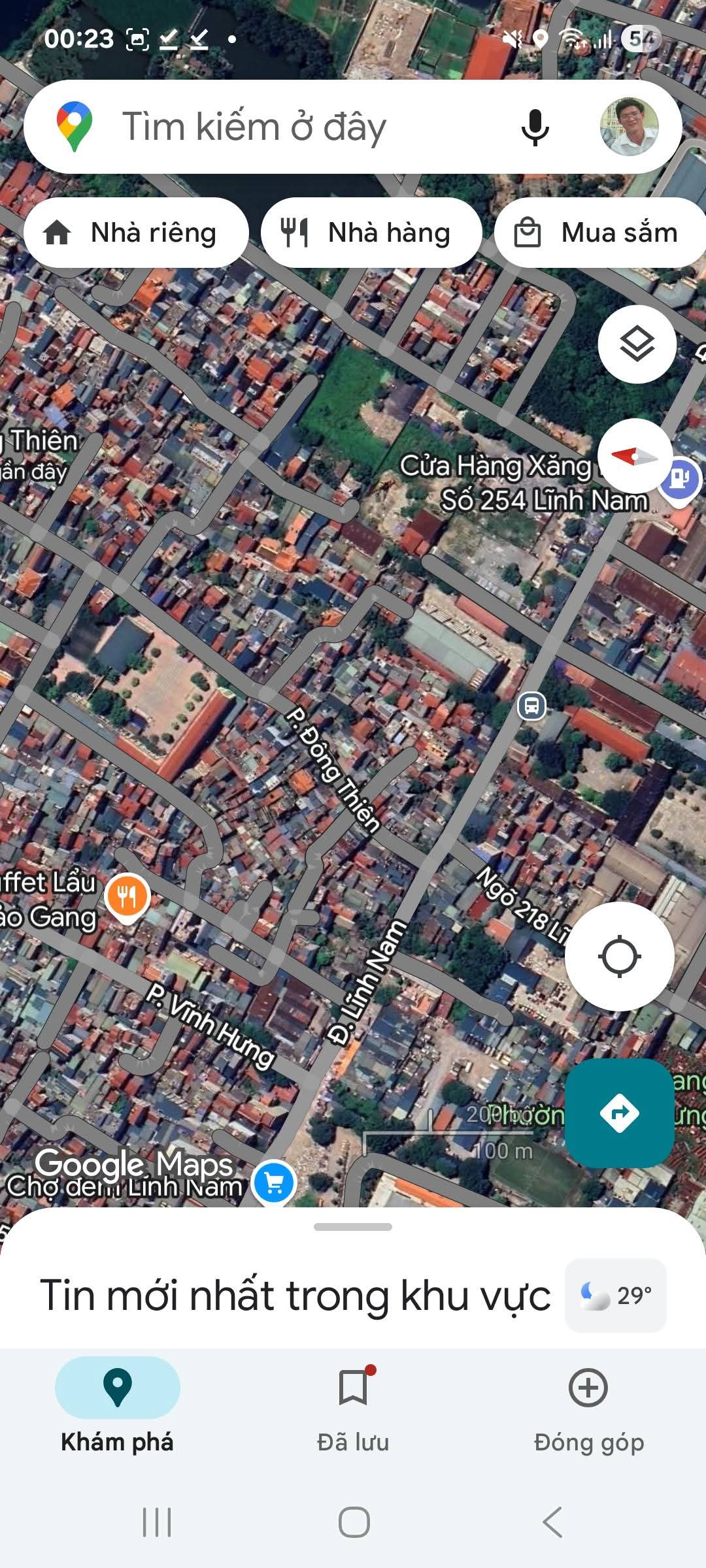Reset map orientation with the compass

tap(635, 457)
